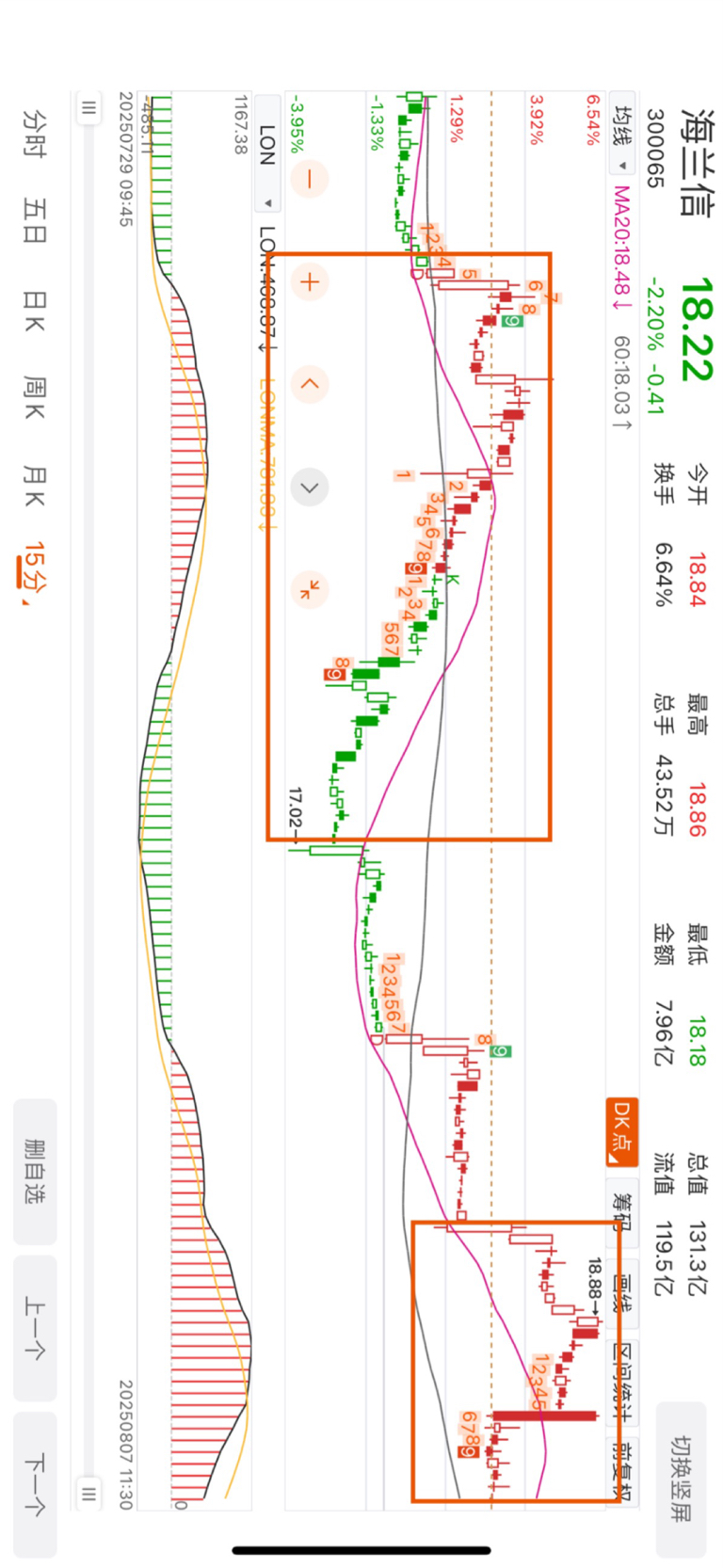Open the 筹码 chip distribution

point(622,1213)
